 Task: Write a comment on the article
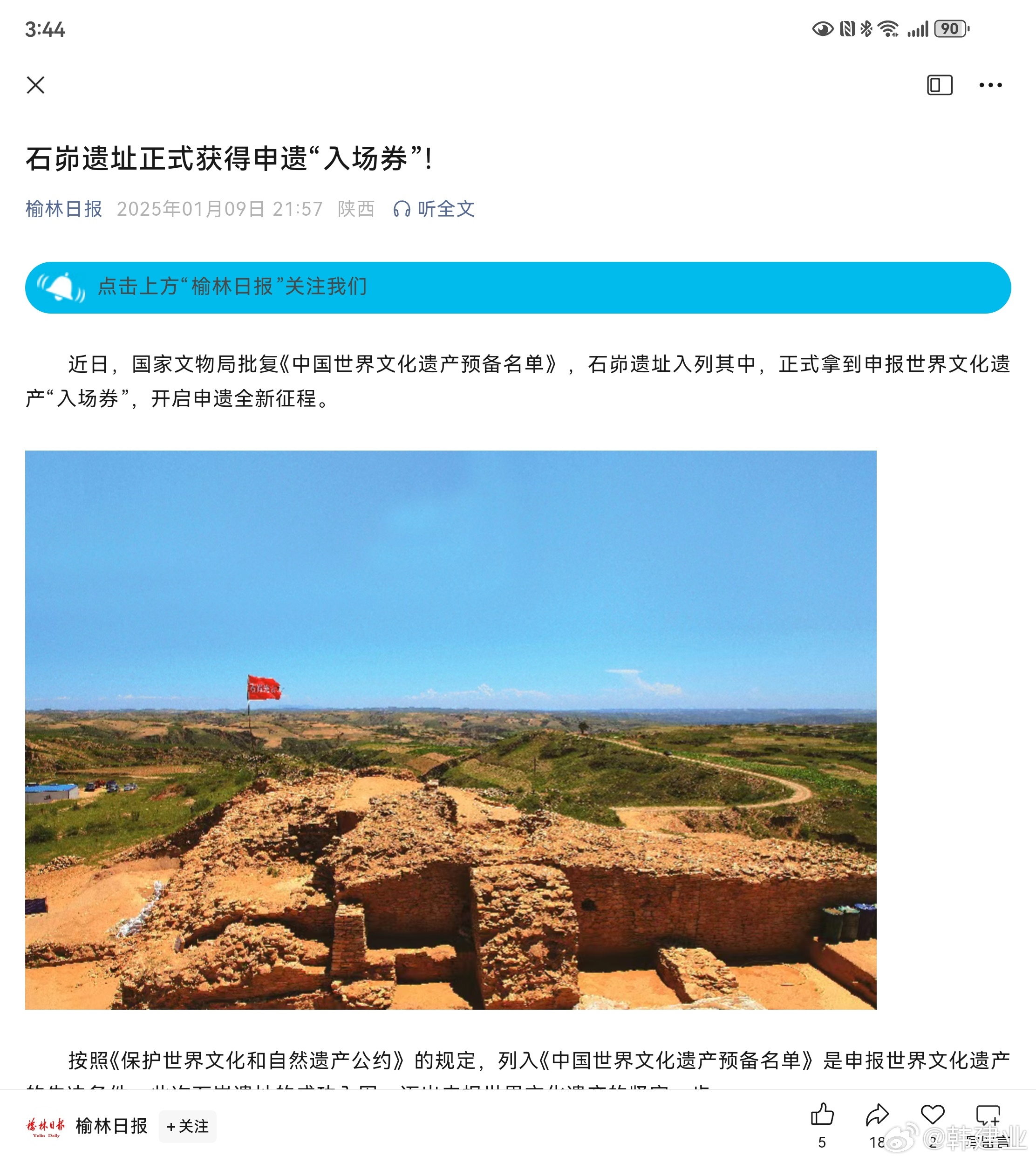988,1116
